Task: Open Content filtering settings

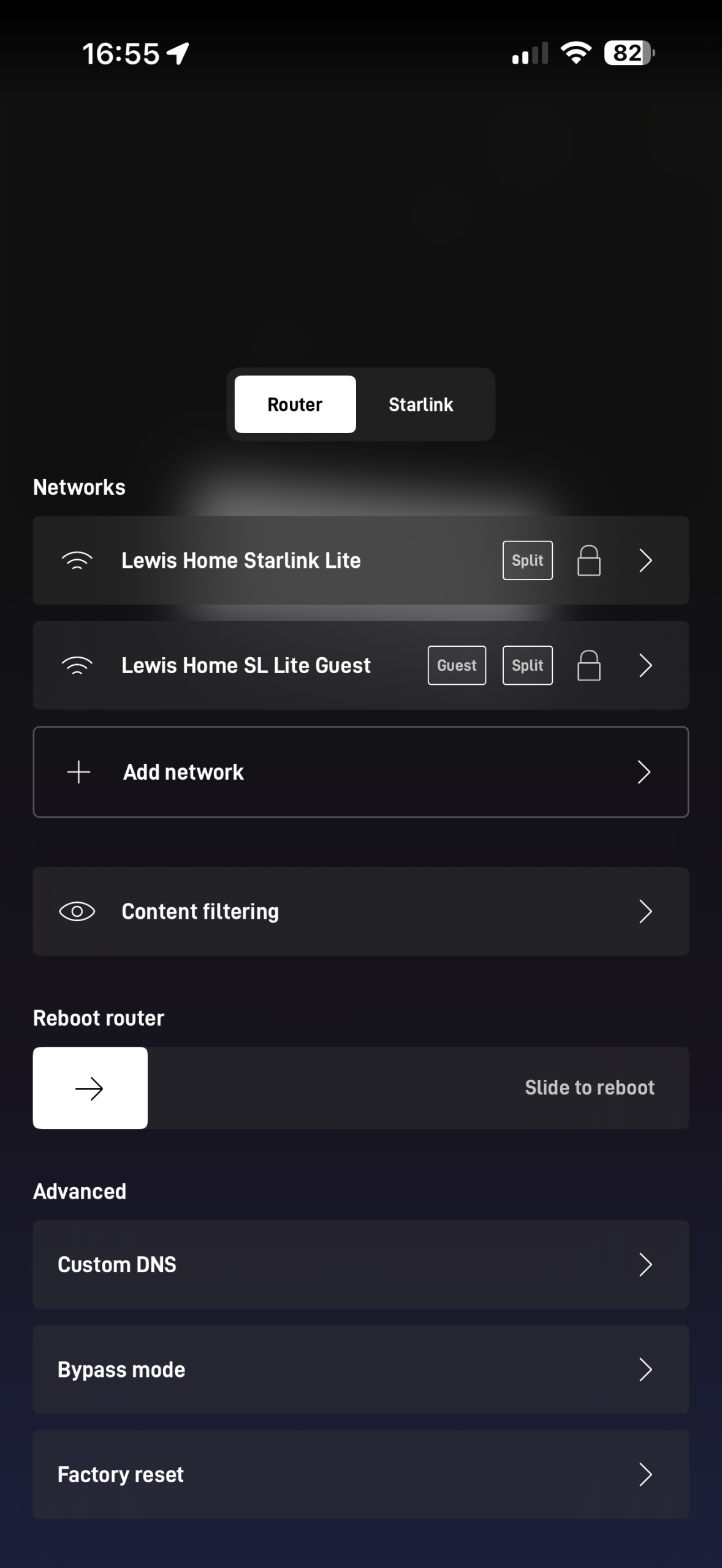Action: click(360, 911)
